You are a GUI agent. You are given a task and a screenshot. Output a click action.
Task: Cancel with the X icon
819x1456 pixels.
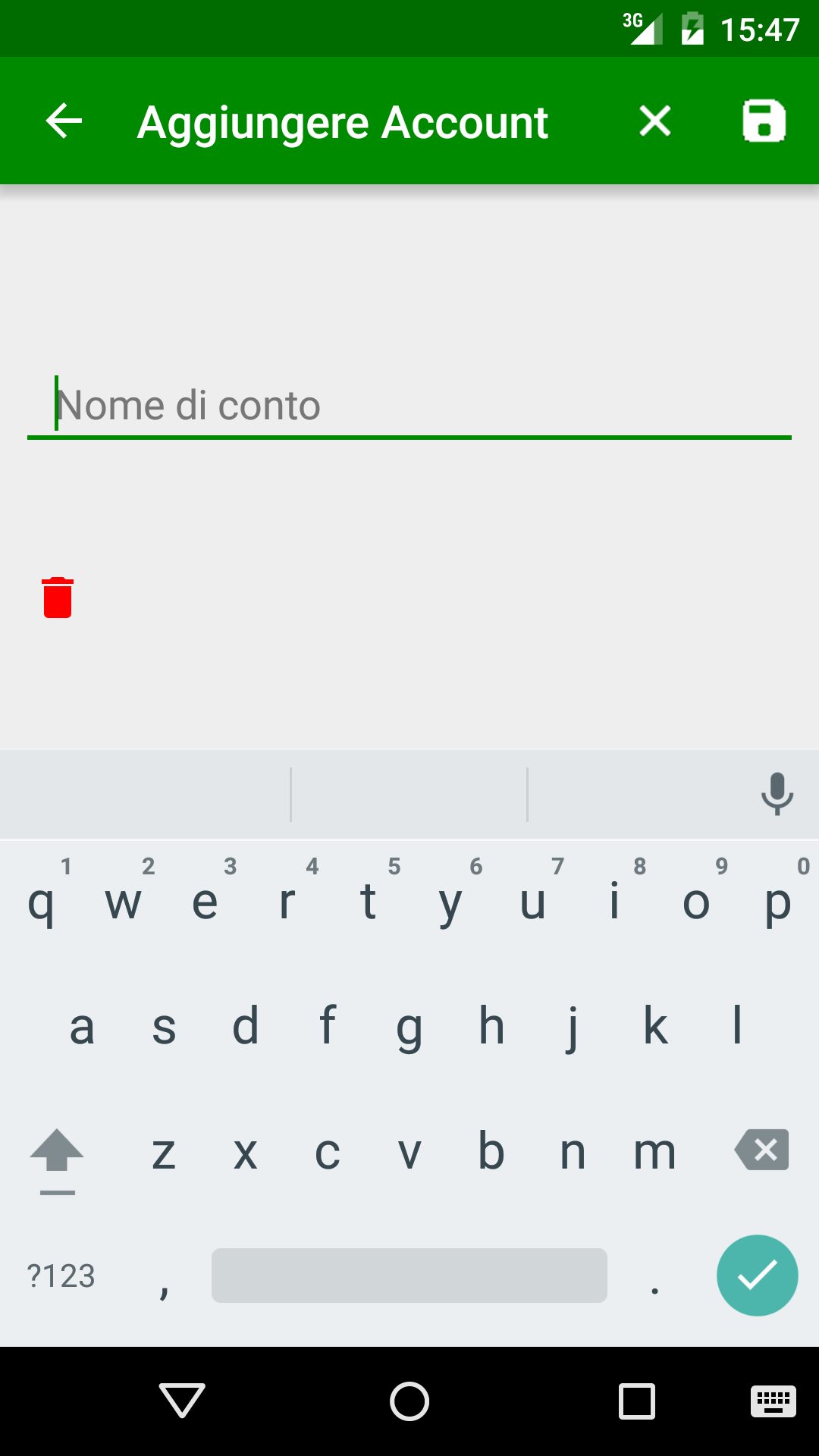click(x=655, y=121)
